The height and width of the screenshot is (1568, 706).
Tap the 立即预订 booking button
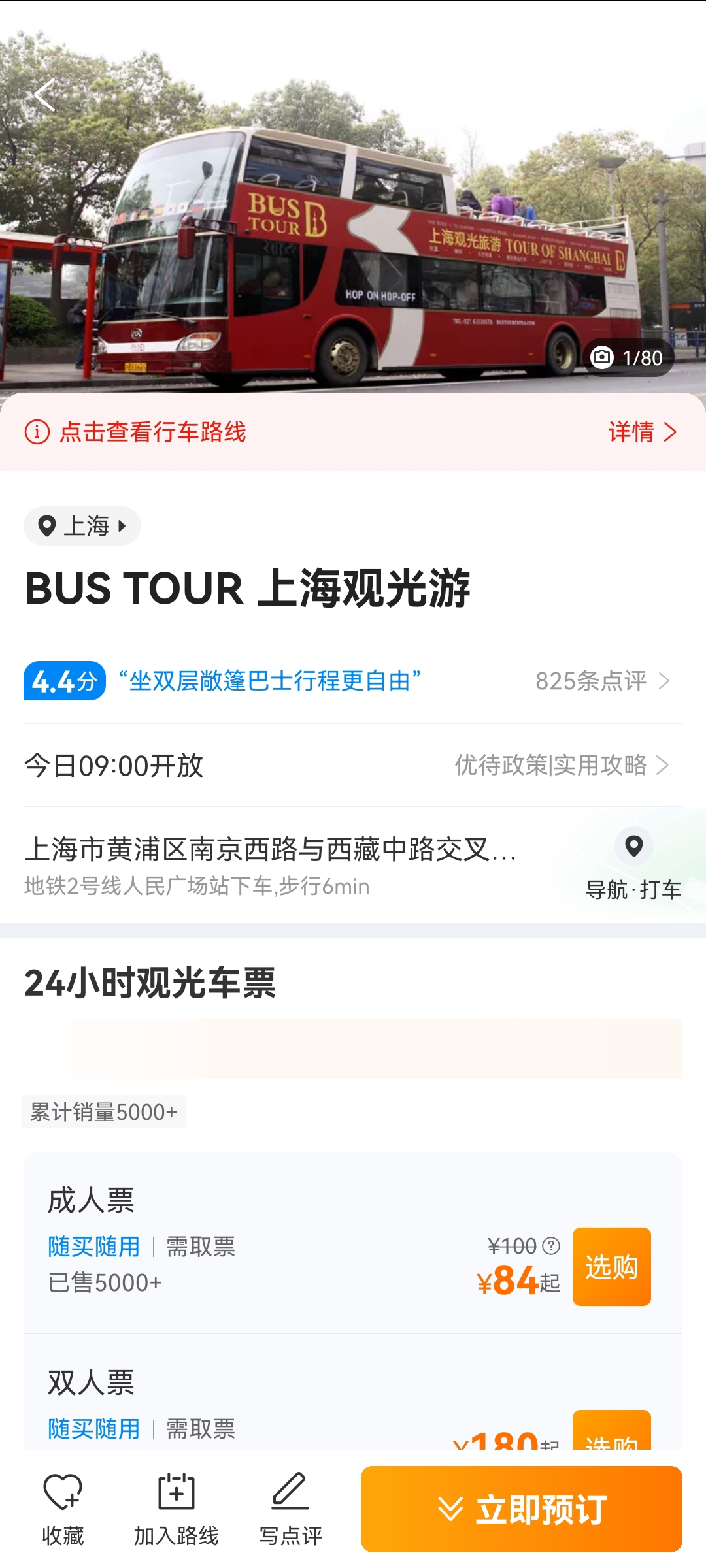tap(522, 1509)
